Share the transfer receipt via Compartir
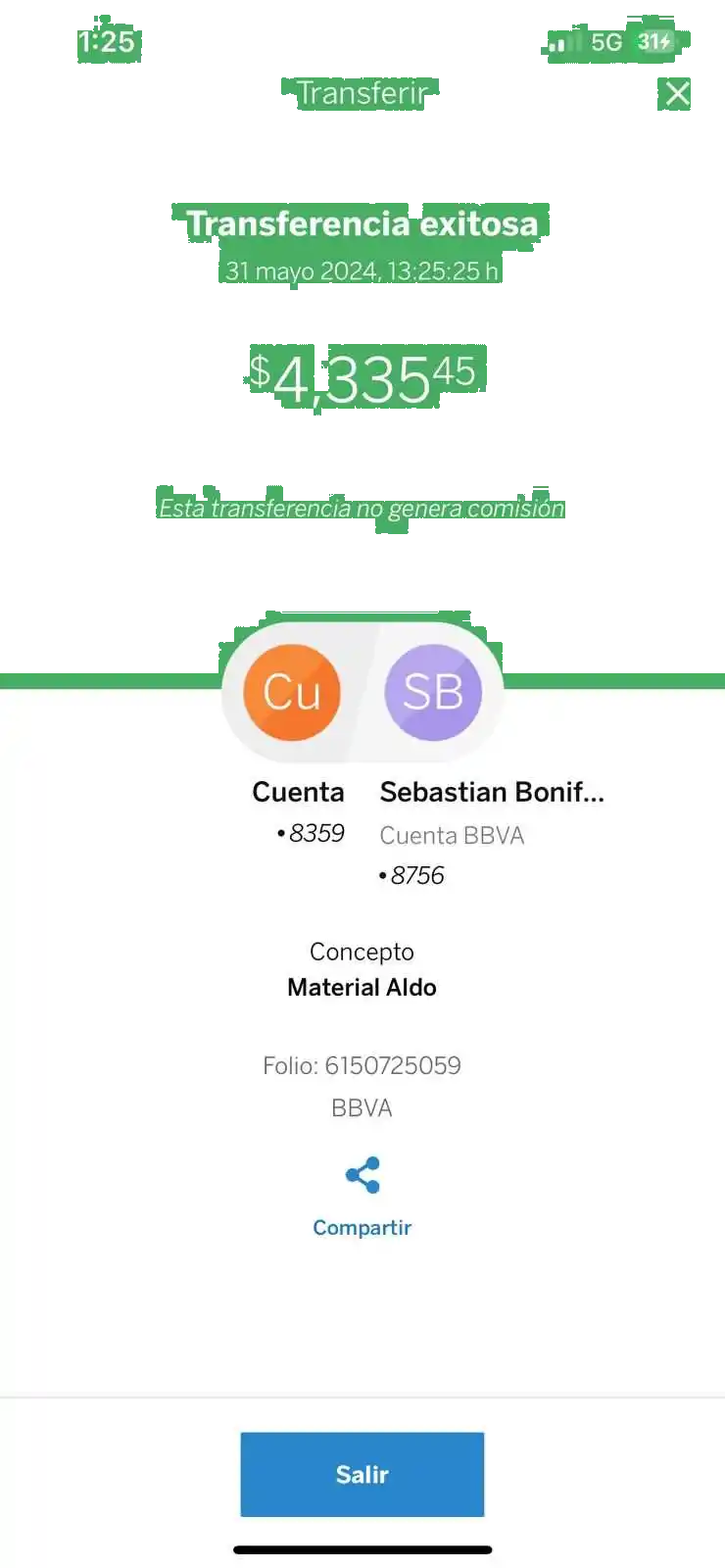The height and width of the screenshot is (1568, 725). tap(362, 1198)
